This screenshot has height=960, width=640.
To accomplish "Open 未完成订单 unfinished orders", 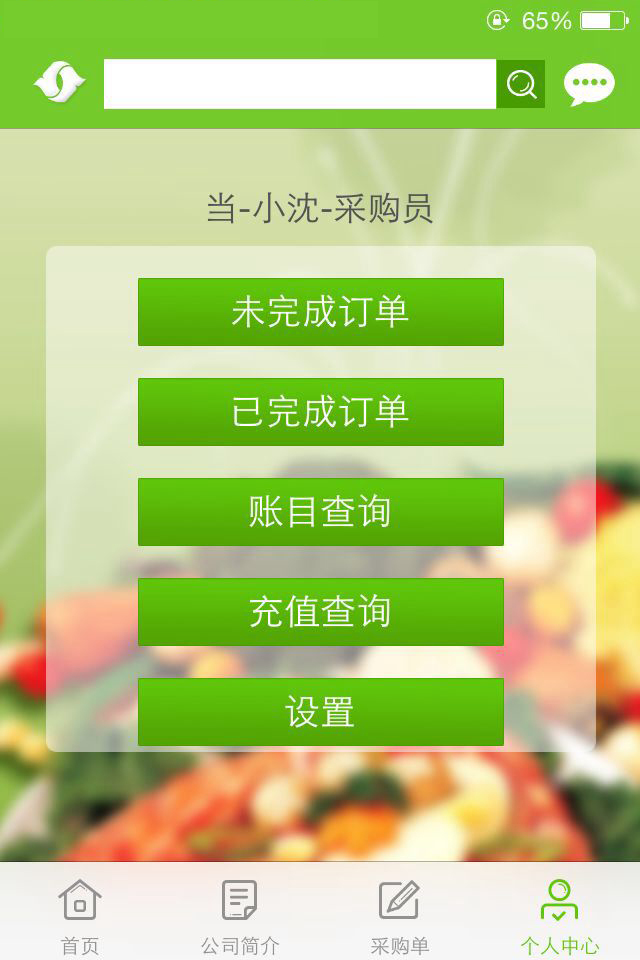I will click(320, 312).
